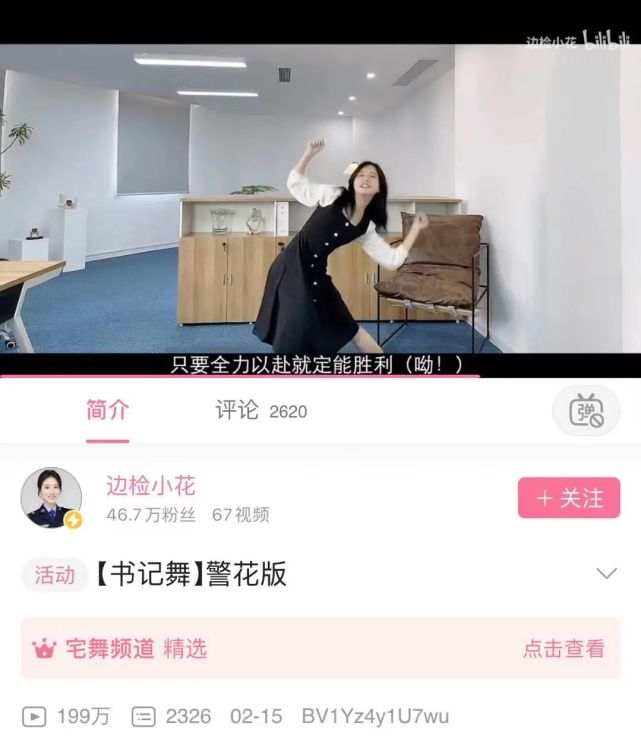Open the 评论 tab with 2620 comments
641x751 pixels.
[260, 410]
